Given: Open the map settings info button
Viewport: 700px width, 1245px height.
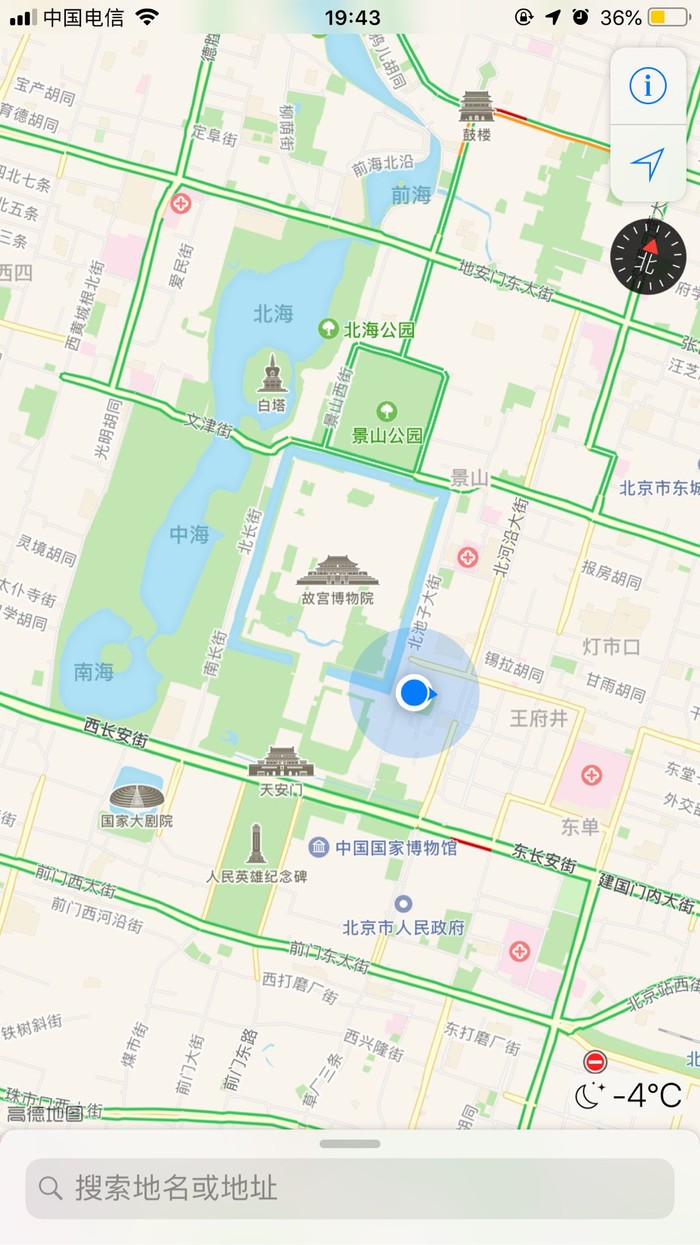Looking at the screenshot, I should coord(648,86).
